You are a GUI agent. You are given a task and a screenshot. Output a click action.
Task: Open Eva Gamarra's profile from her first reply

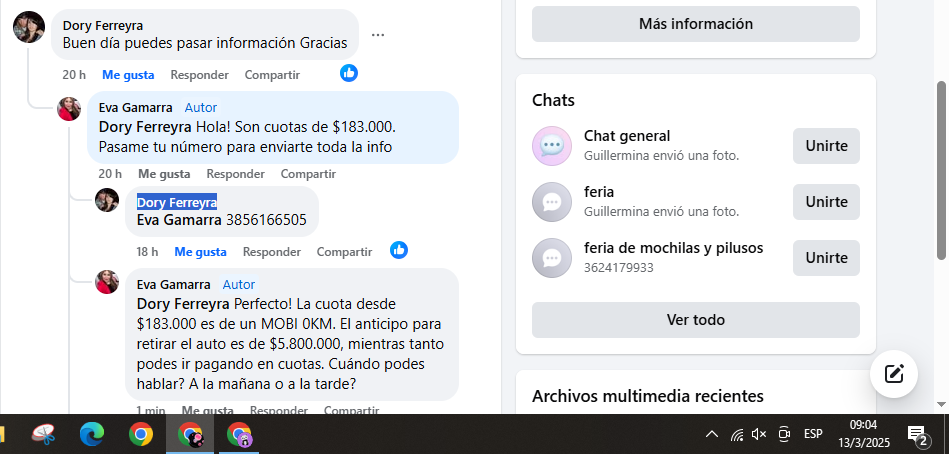click(135, 108)
